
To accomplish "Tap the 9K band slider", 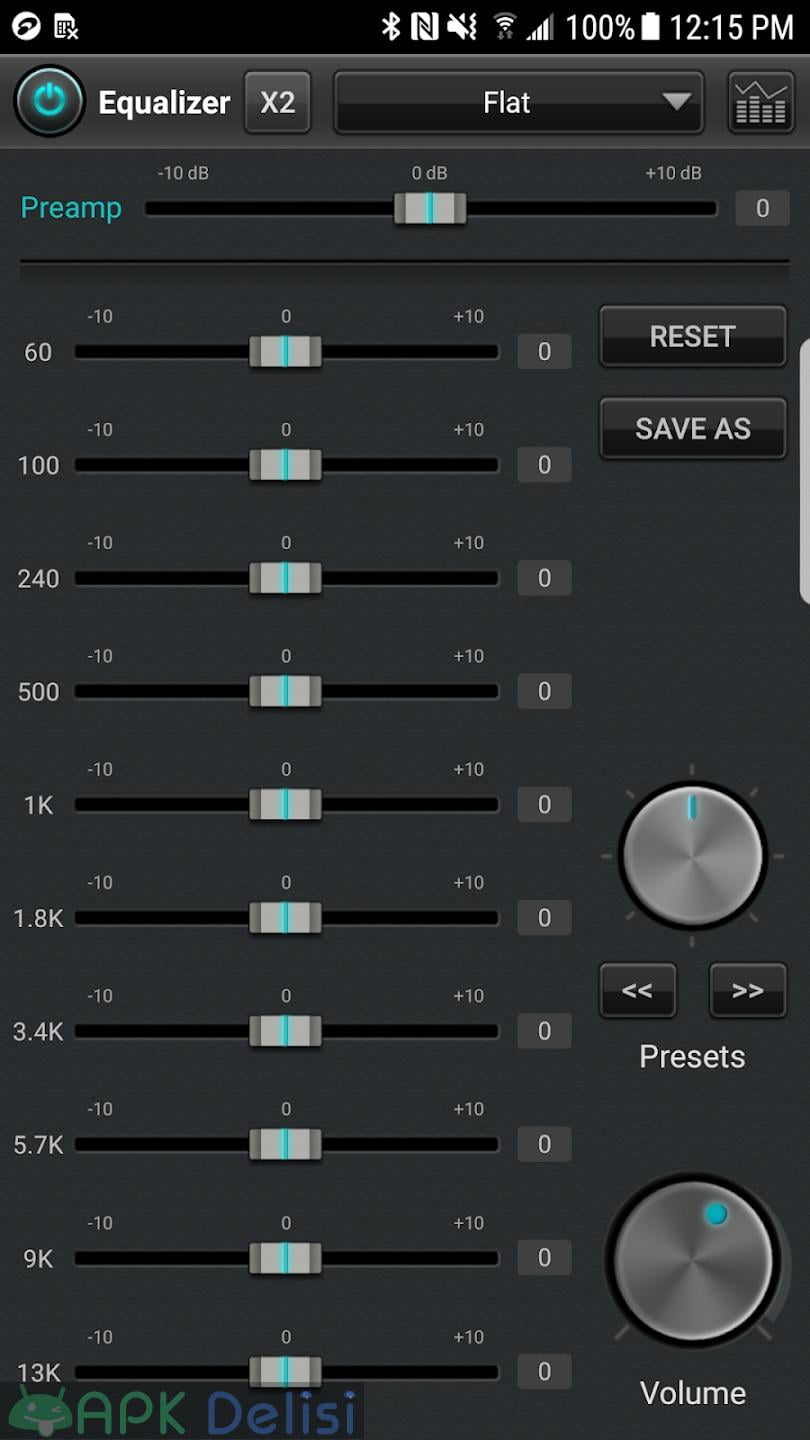I will click(286, 1257).
